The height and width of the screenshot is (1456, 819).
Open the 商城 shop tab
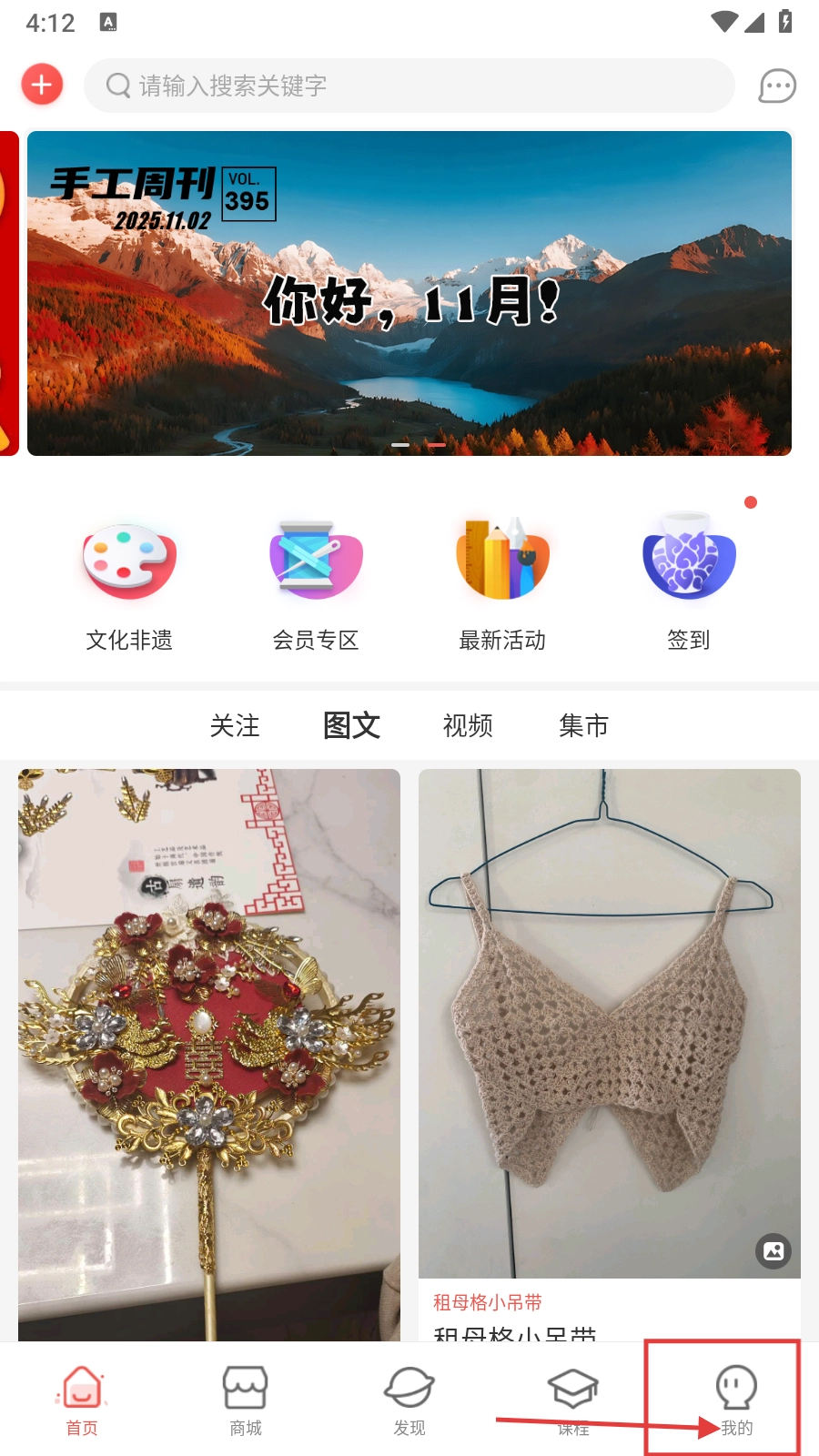coord(246,1401)
